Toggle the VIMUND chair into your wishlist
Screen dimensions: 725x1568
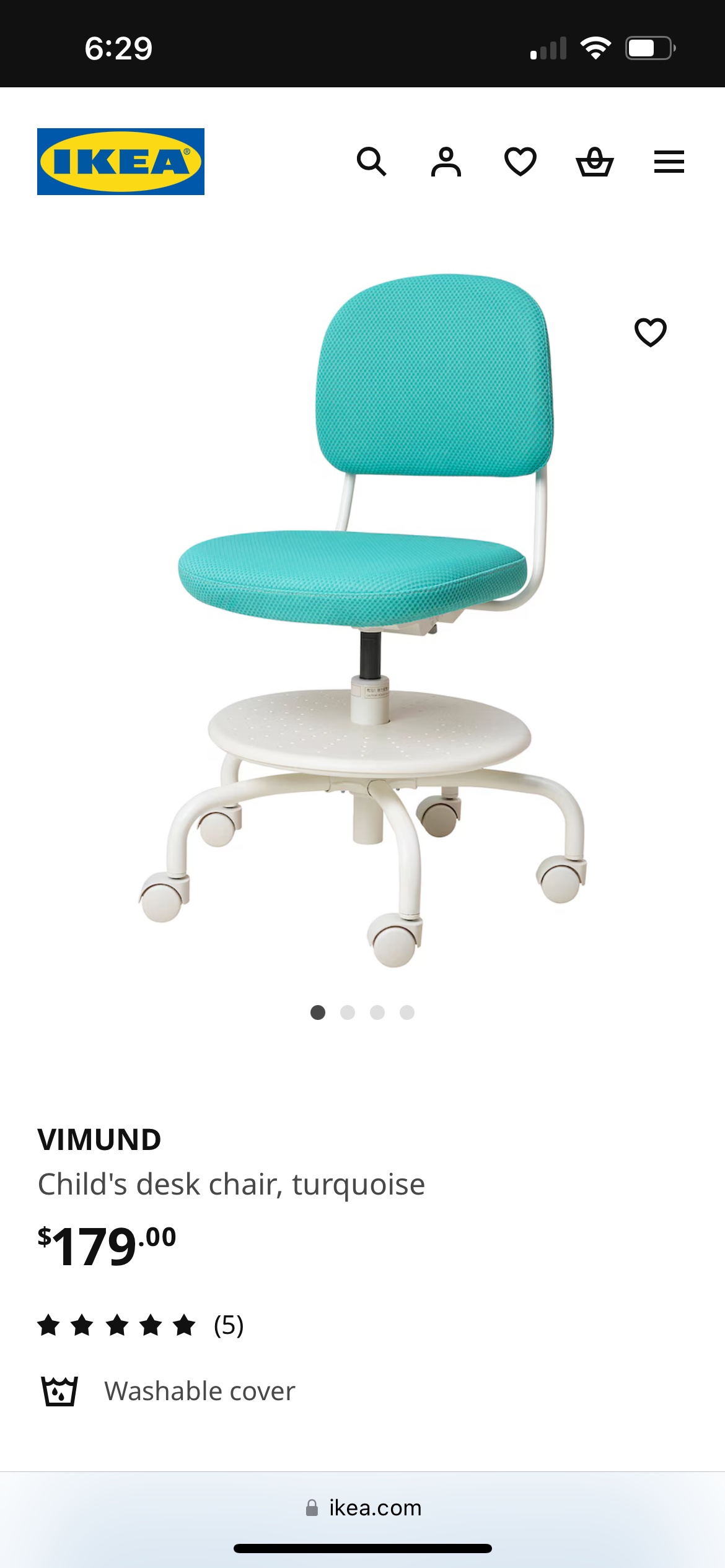coord(651,333)
